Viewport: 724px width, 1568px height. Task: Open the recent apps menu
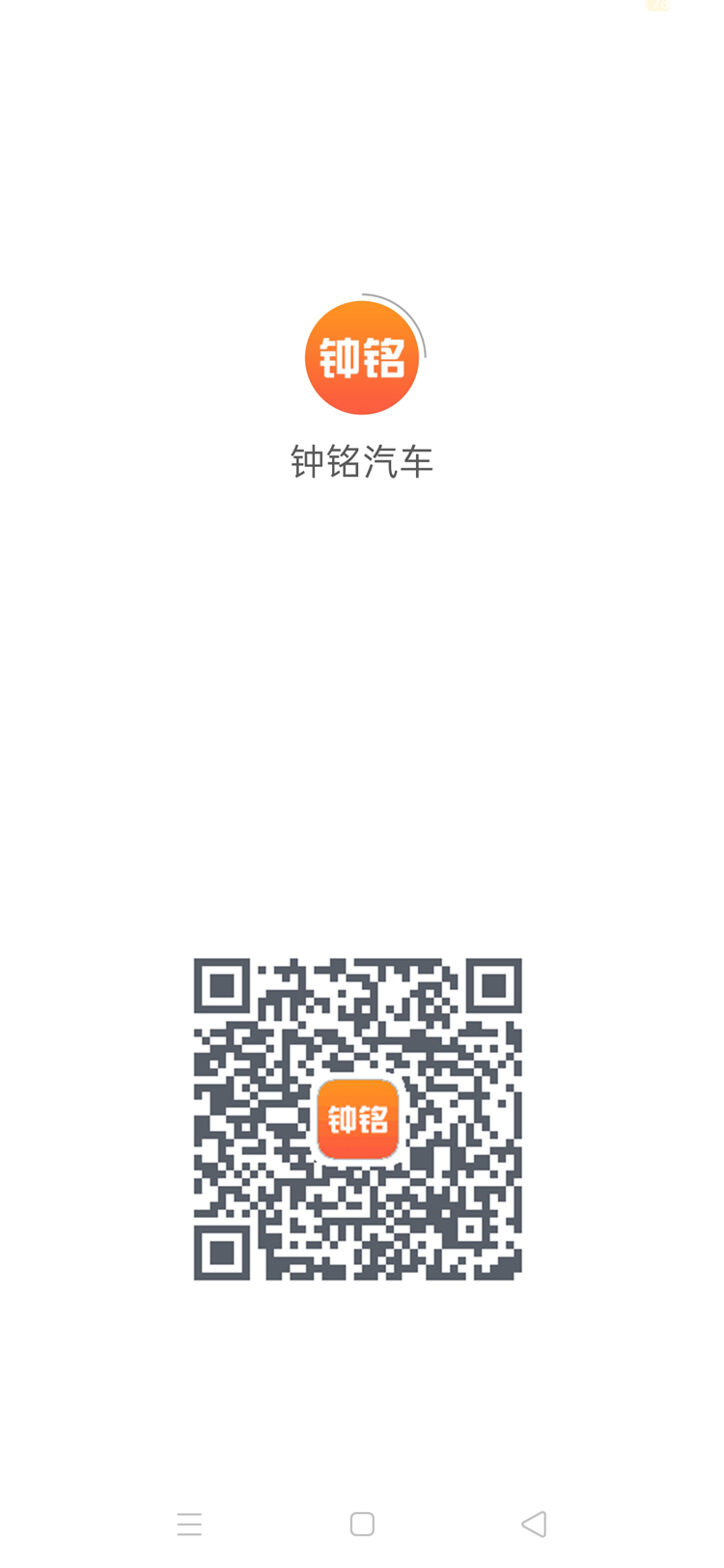pos(189,1524)
